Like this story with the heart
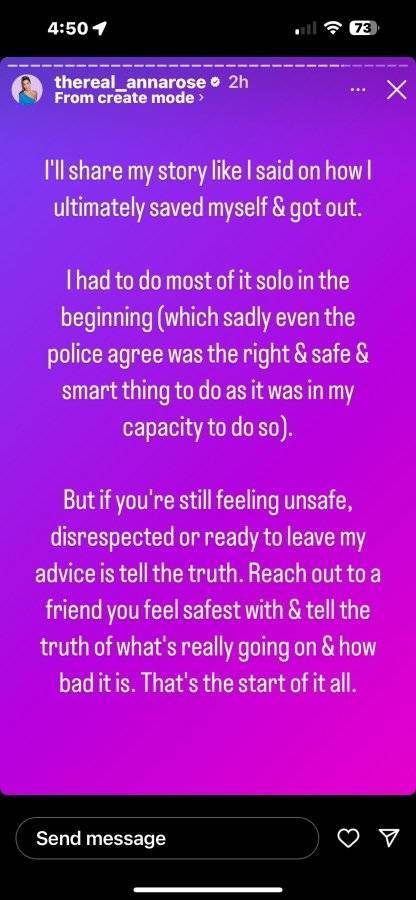416x900 pixels. (x=348, y=839)
